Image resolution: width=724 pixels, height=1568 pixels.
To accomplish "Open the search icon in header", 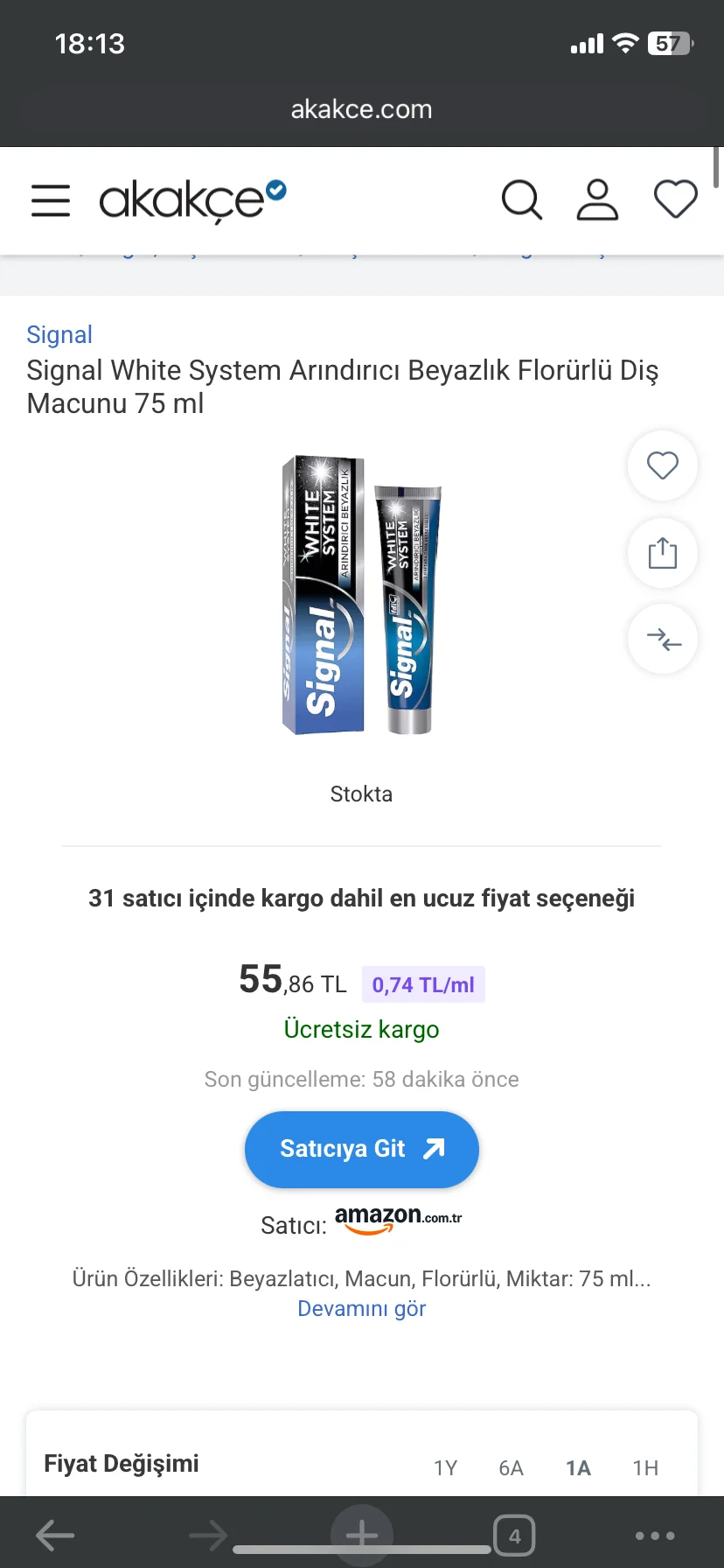I will pos(521,200).
